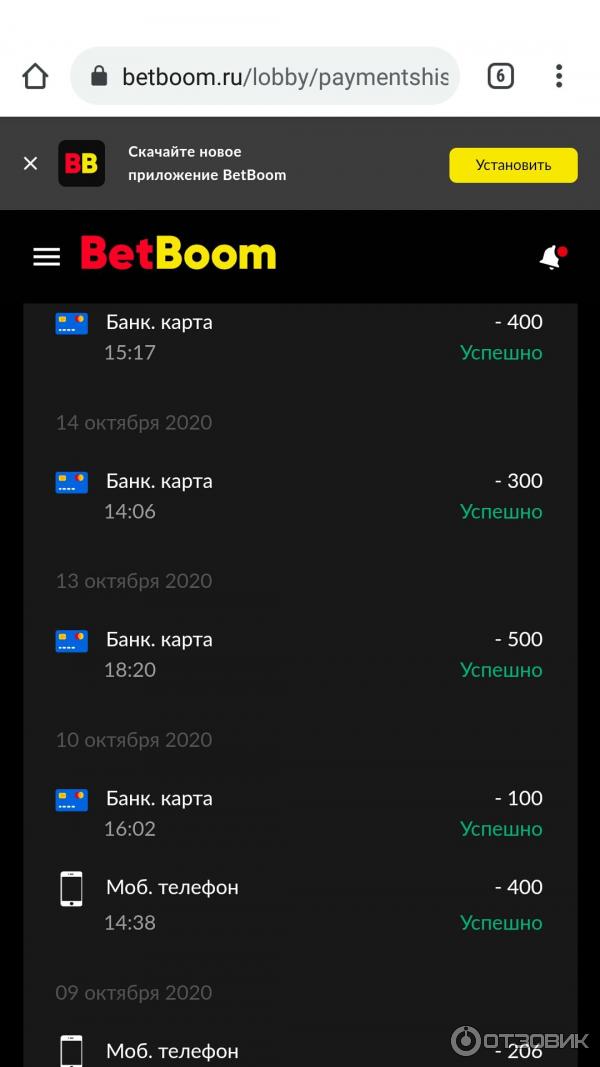Open the hamburger drawer menu
600x1067 pixels.
pyautogui.click(x=47, y=257)
